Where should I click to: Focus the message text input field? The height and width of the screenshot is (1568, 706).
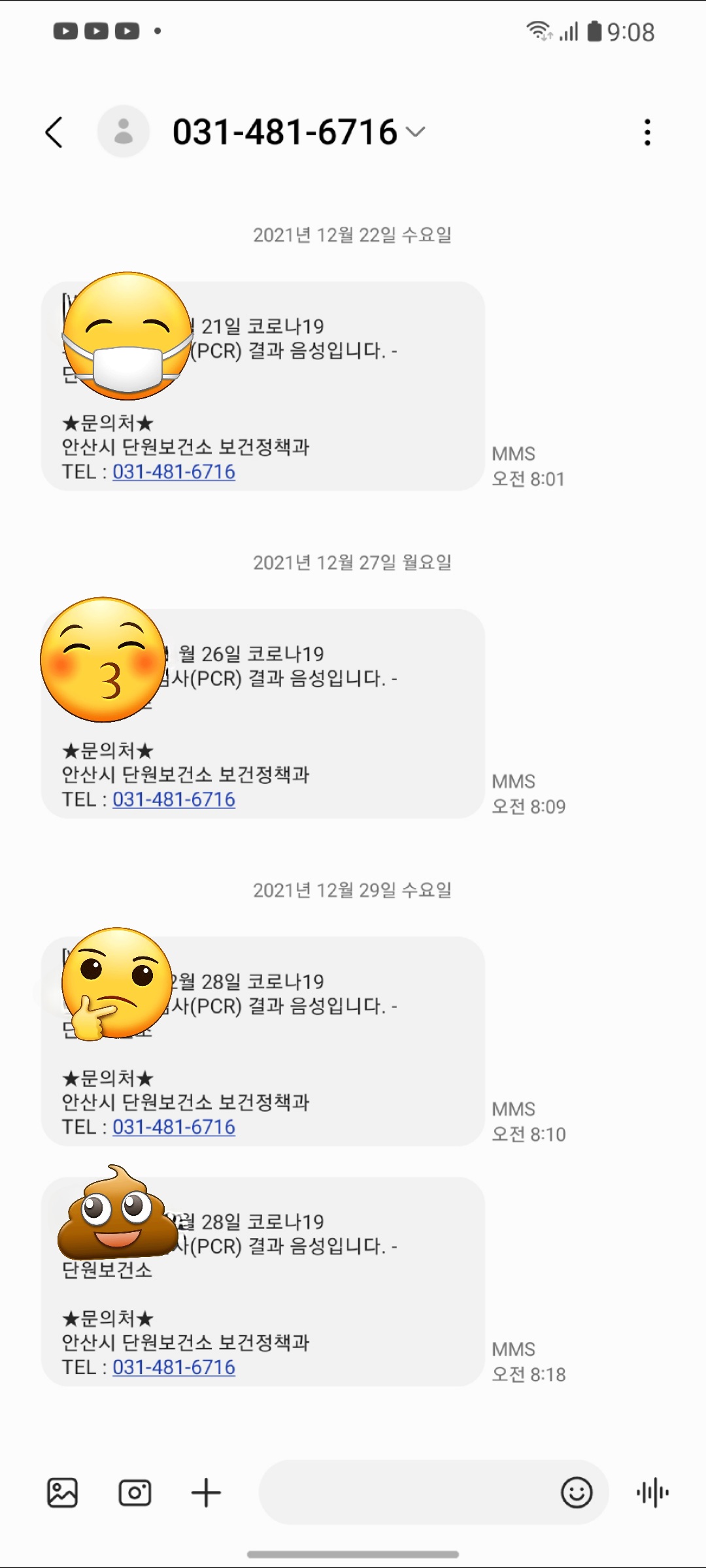click(405, 1493)
